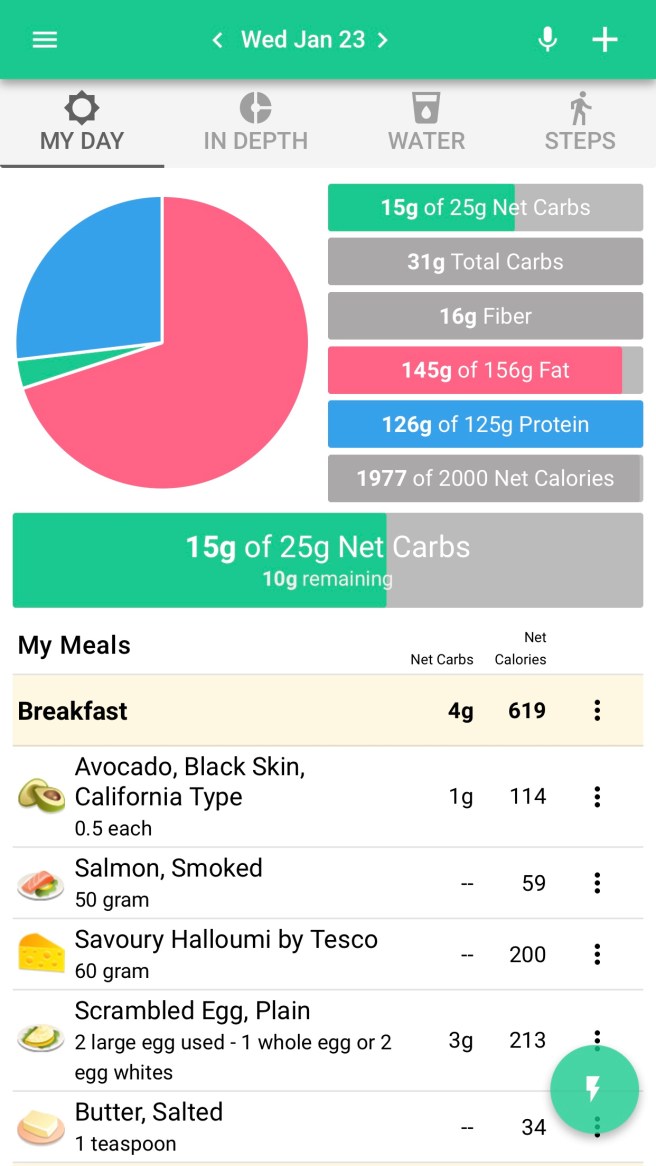Switch to the Water tab
Image resolution: width=656 pixels, height=1166 pixels.
pyautogui.click(x=426, y=122)
